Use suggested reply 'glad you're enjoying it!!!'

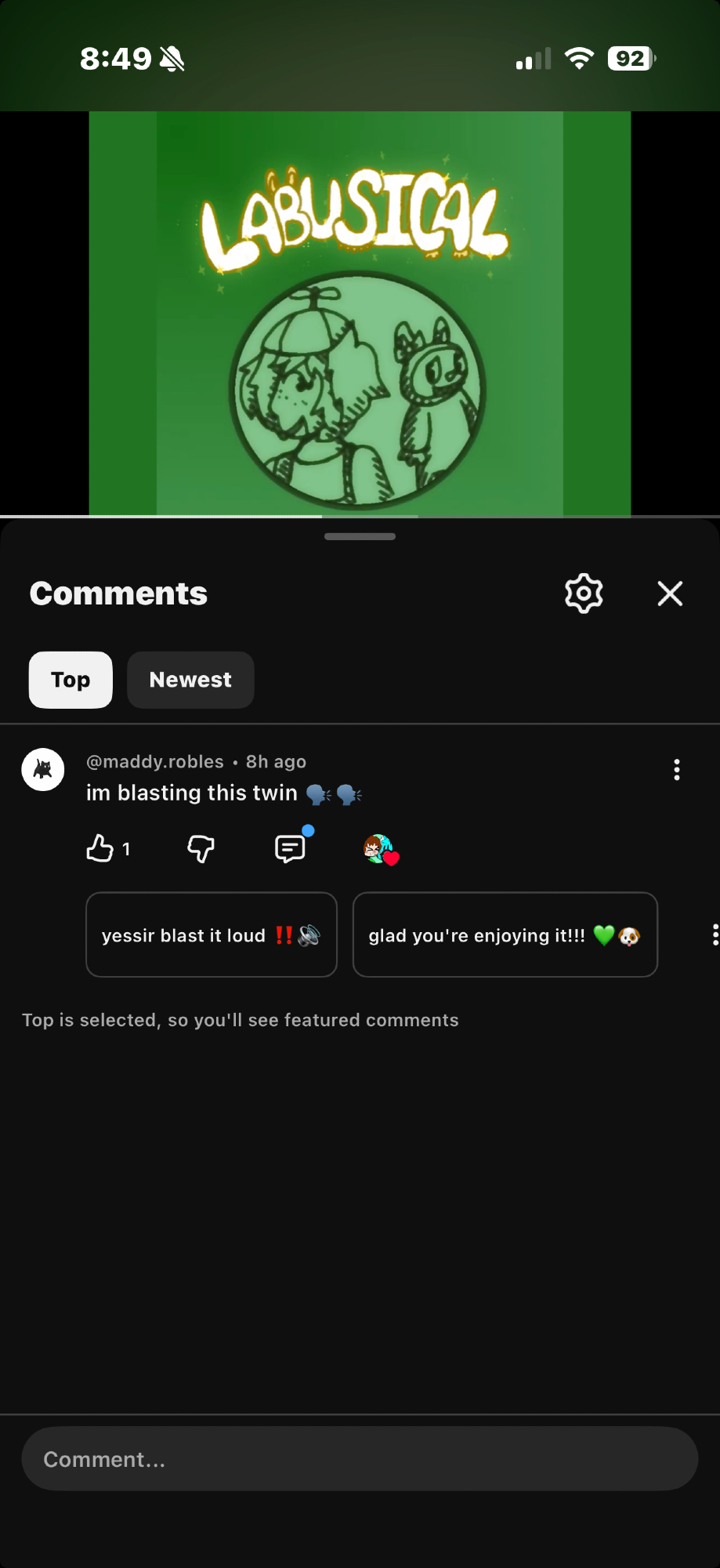tap(505, 935)
